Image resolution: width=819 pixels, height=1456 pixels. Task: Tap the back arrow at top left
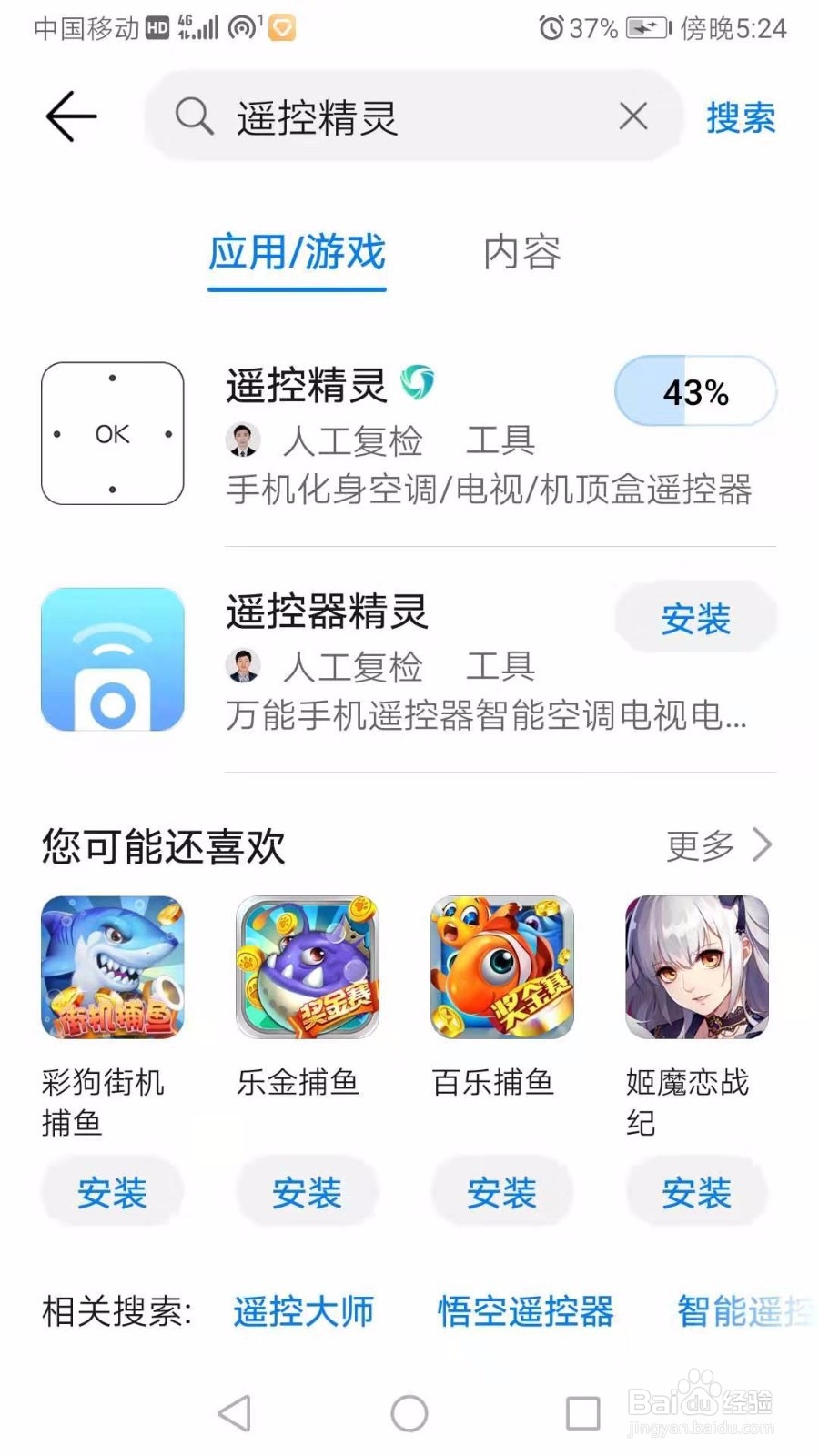click(71, 116)
